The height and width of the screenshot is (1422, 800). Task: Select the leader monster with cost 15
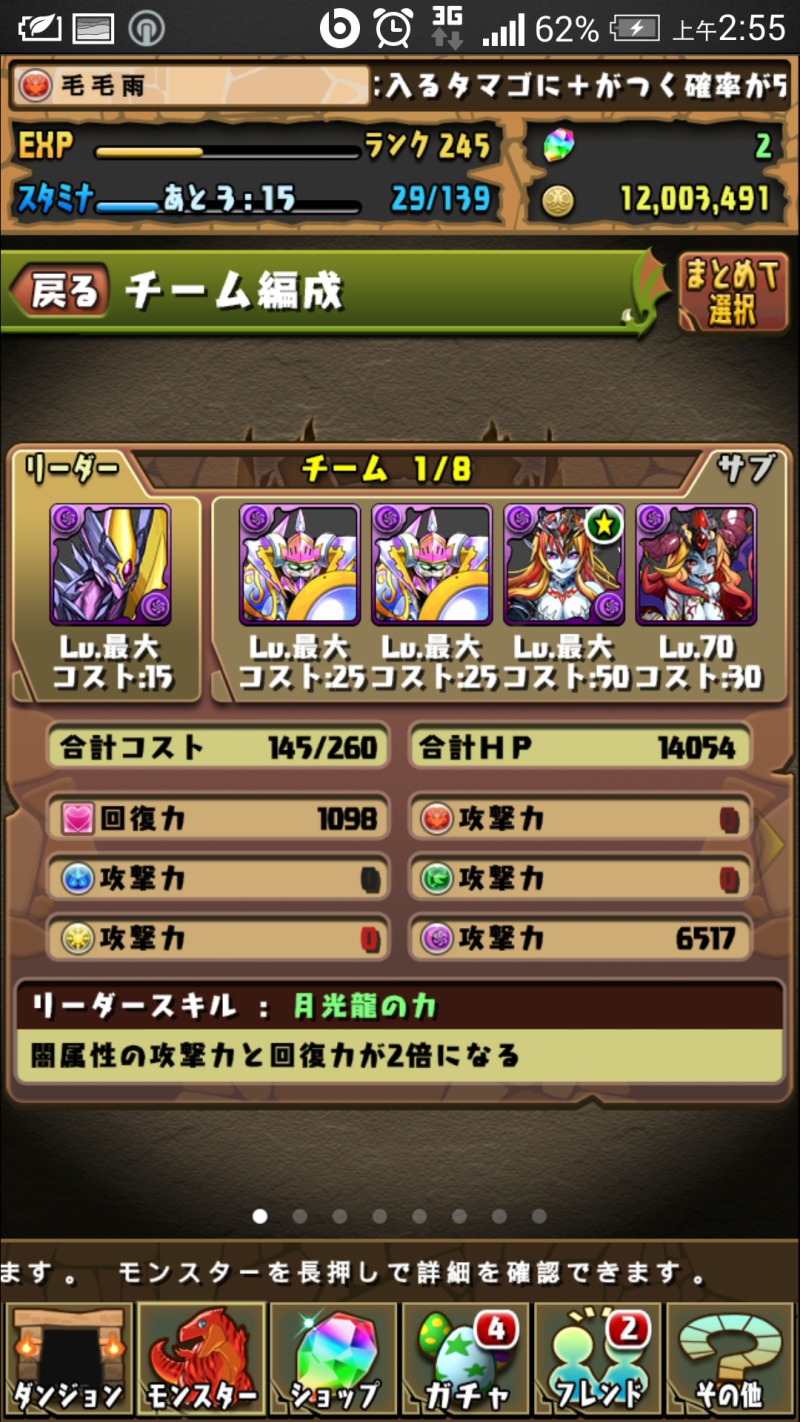point(110,565)
